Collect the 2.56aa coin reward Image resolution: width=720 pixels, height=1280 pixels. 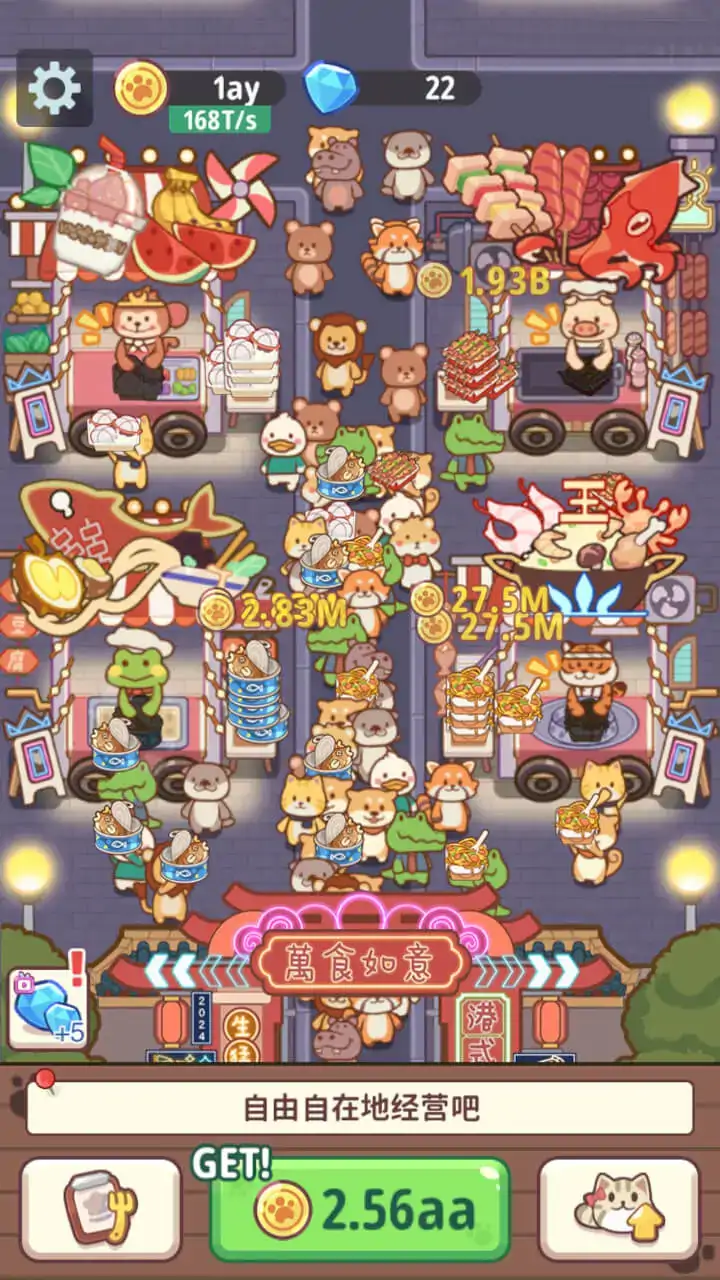360,1210
